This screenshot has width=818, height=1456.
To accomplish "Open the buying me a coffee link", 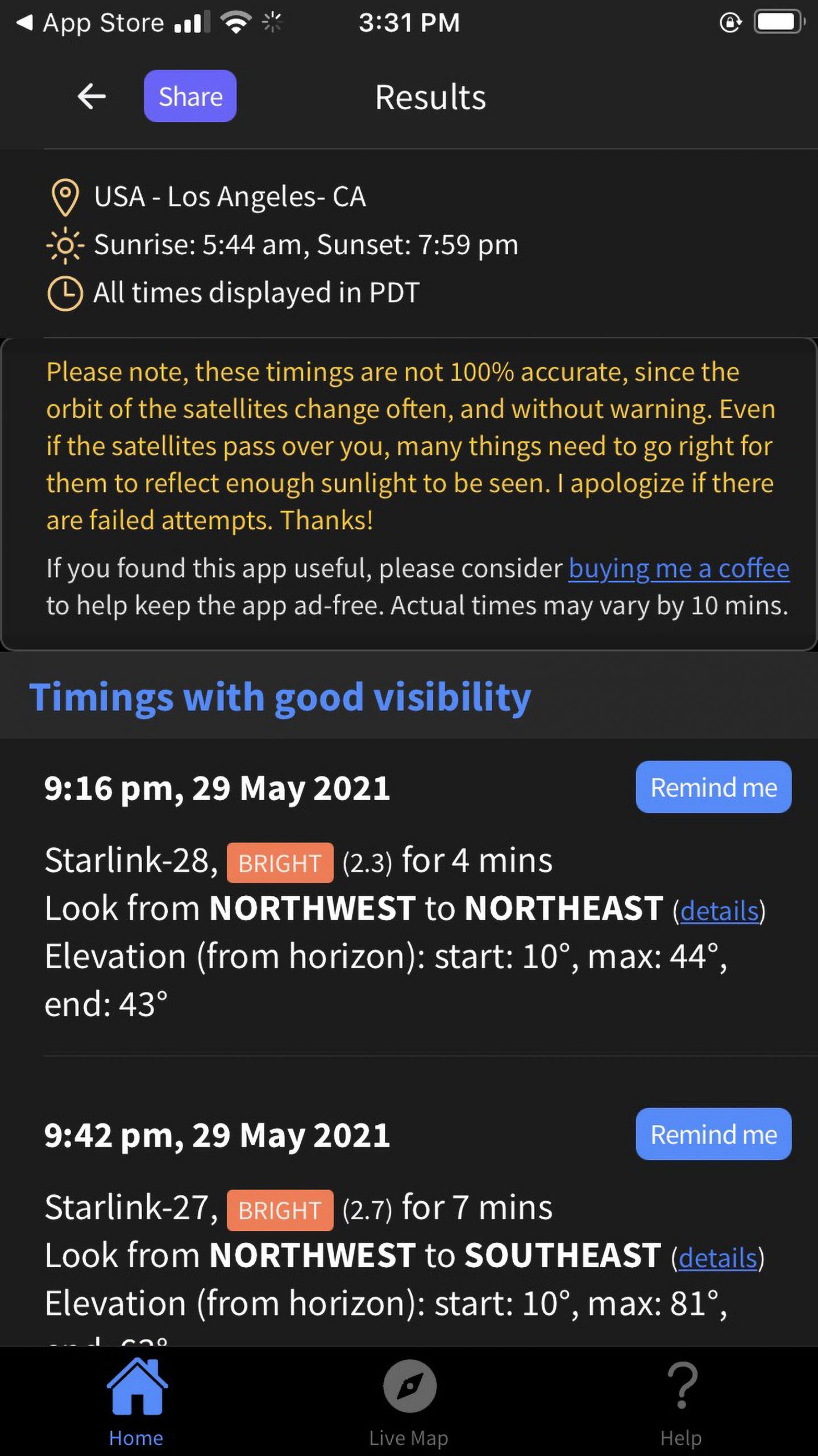I will pos(679,569).
